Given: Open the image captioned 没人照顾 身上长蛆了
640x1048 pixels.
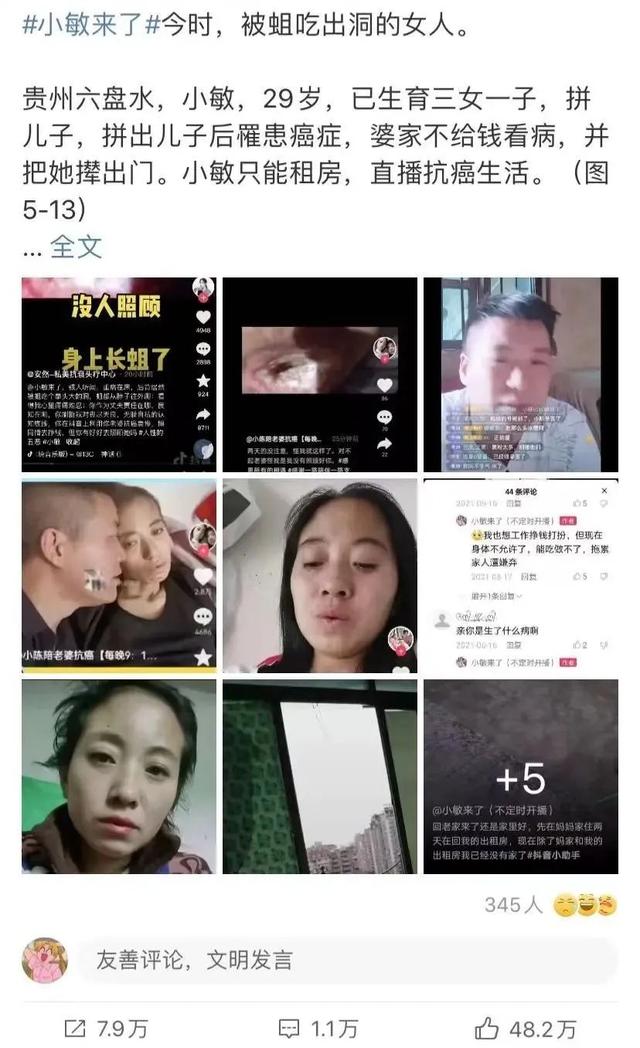Looking at the screenshot, I should coord(119,374).
